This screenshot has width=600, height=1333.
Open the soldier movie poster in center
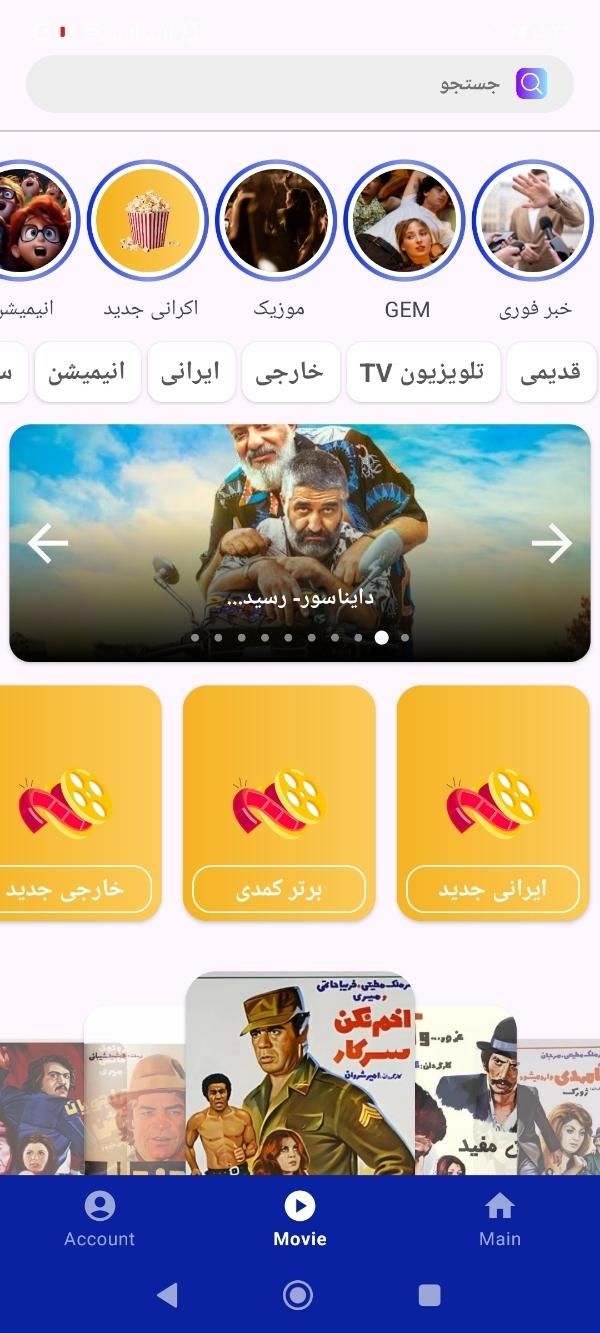pos(300,1075)
